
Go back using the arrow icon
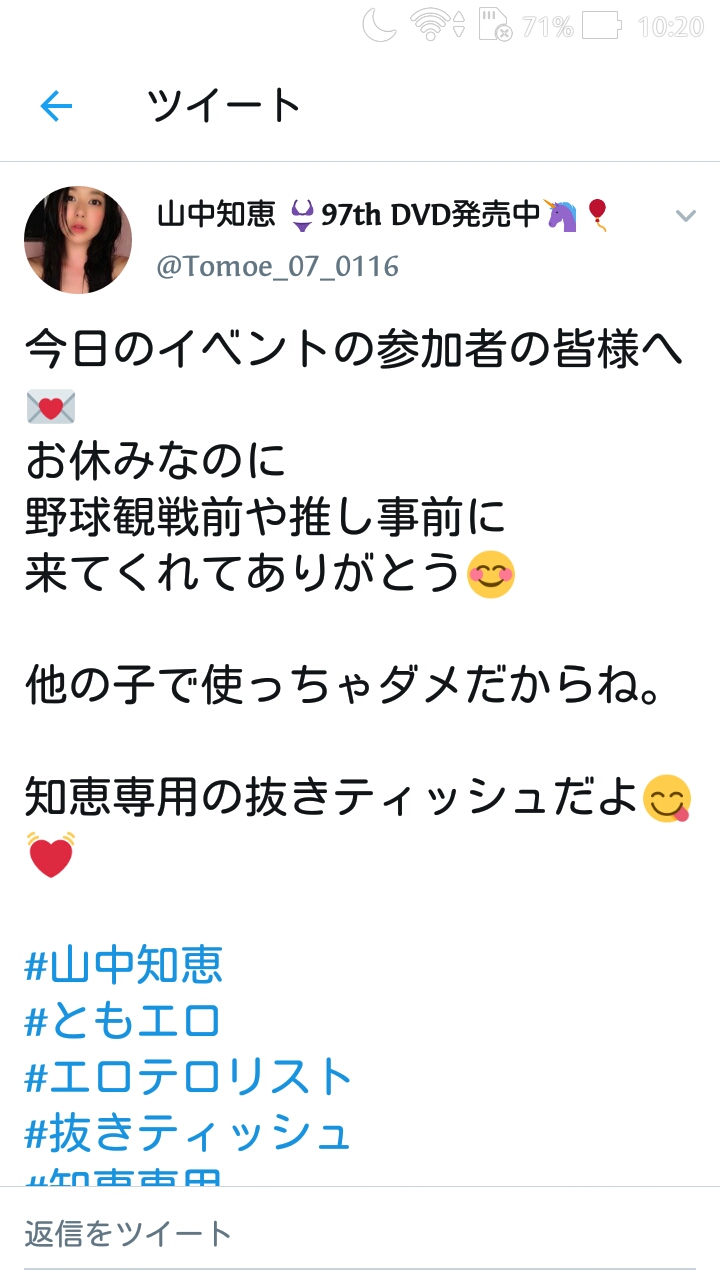(x=56, y=106)
